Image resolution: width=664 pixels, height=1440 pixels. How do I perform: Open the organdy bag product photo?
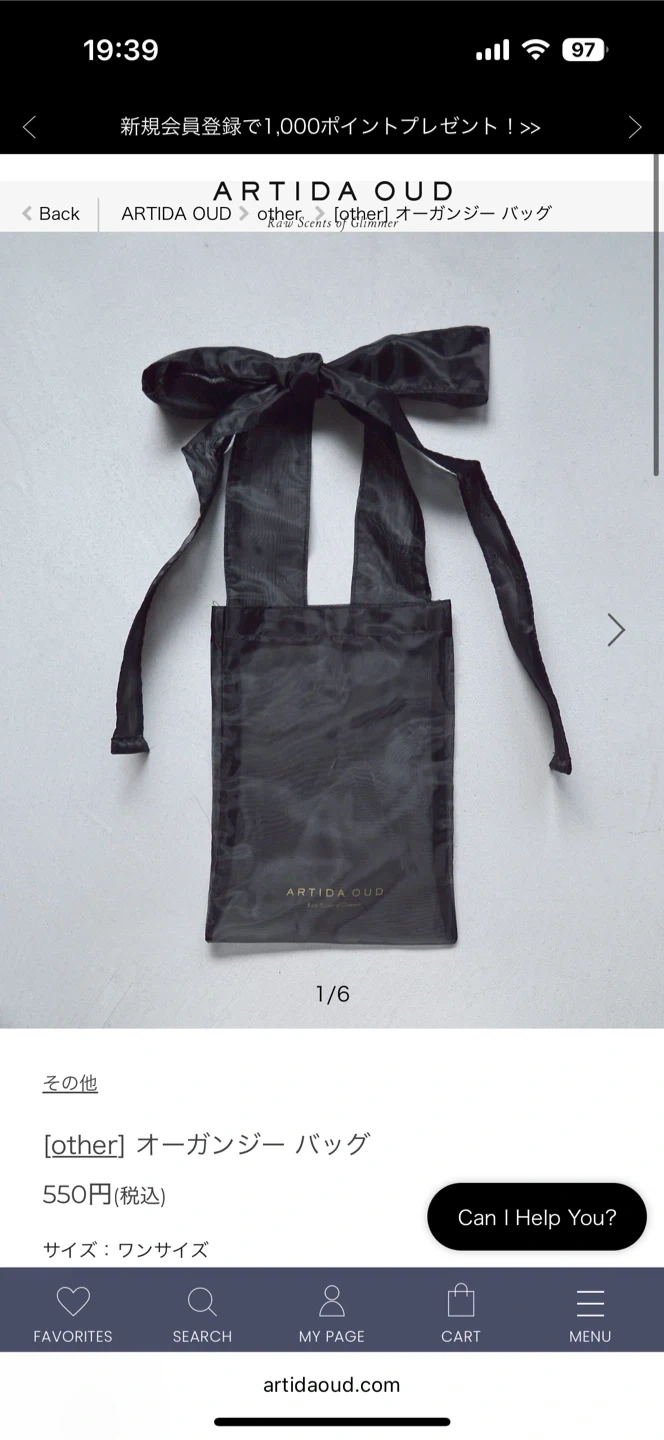tap(330, 630)
